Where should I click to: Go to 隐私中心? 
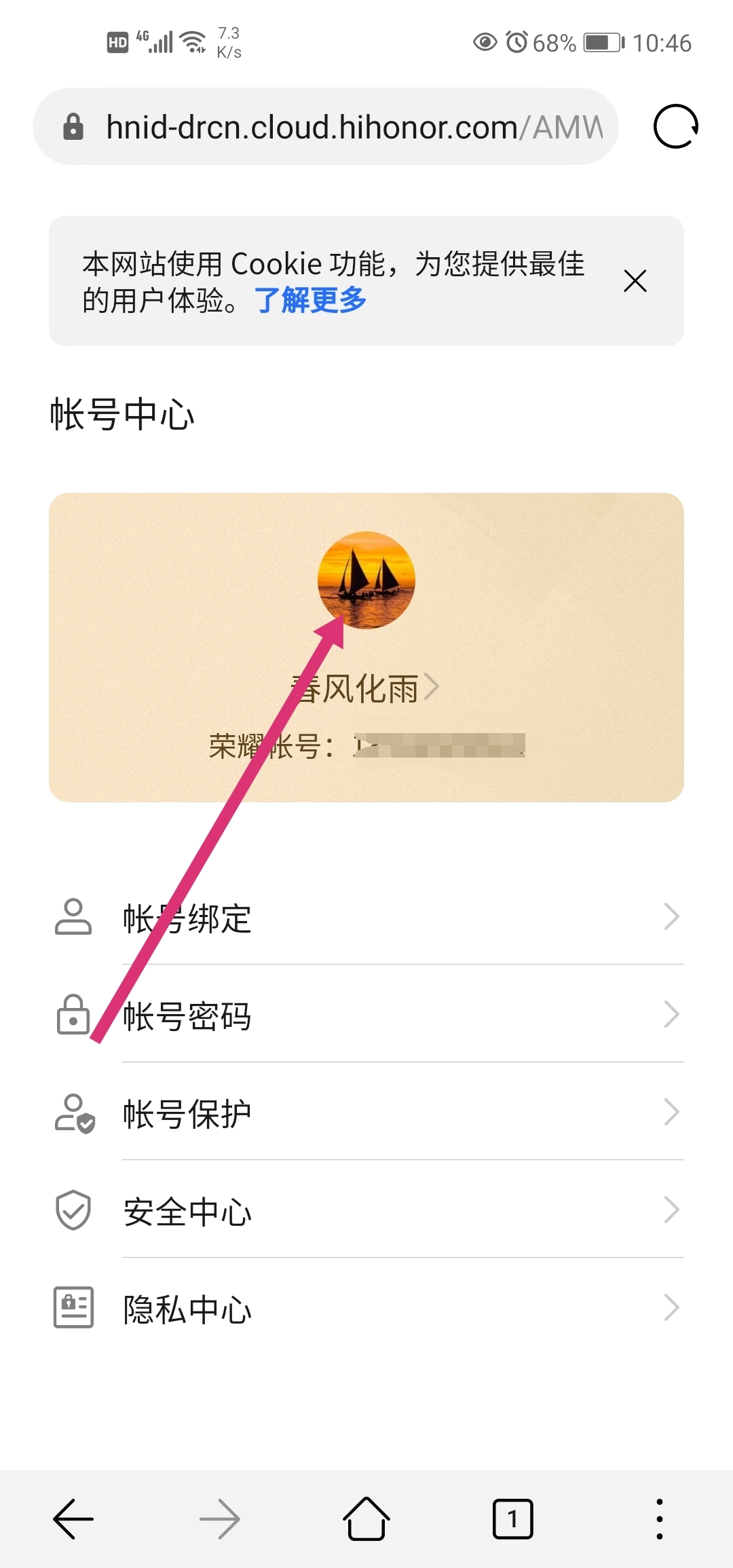point(366,1308)
